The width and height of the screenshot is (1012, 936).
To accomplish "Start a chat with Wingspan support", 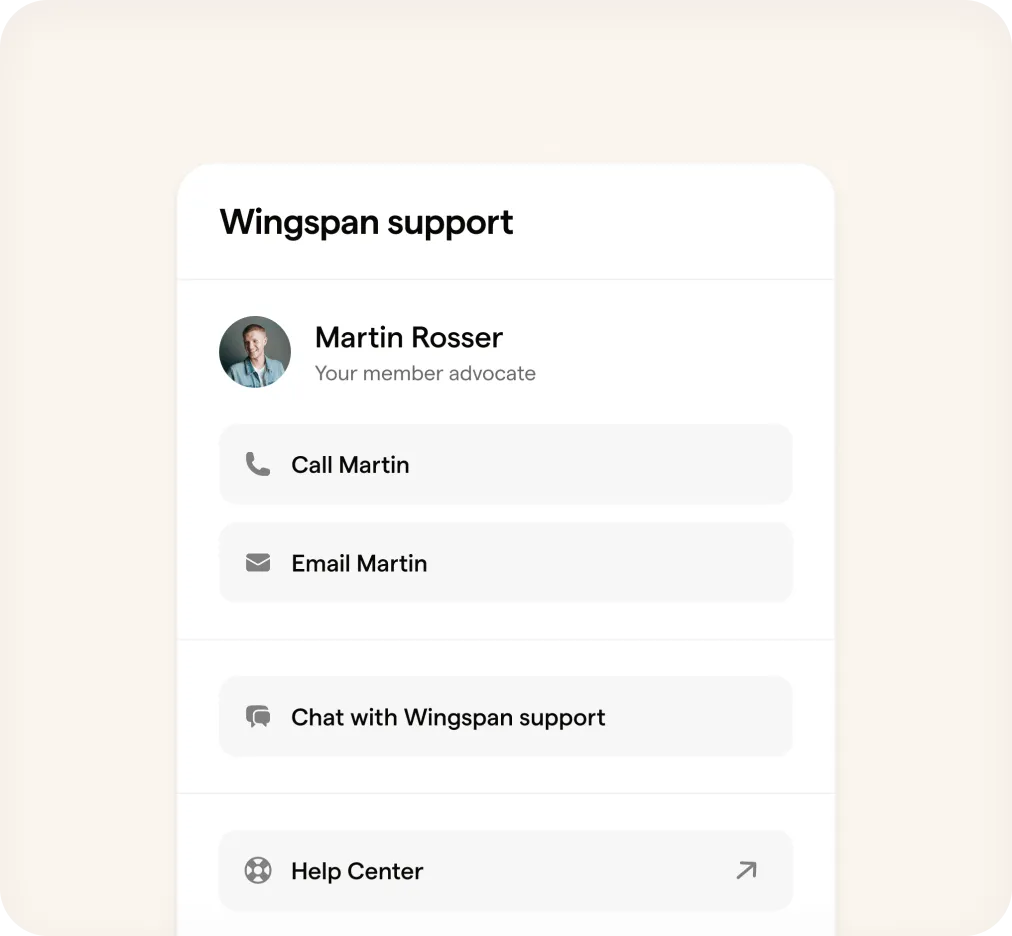I will click(x=505, y=717).
